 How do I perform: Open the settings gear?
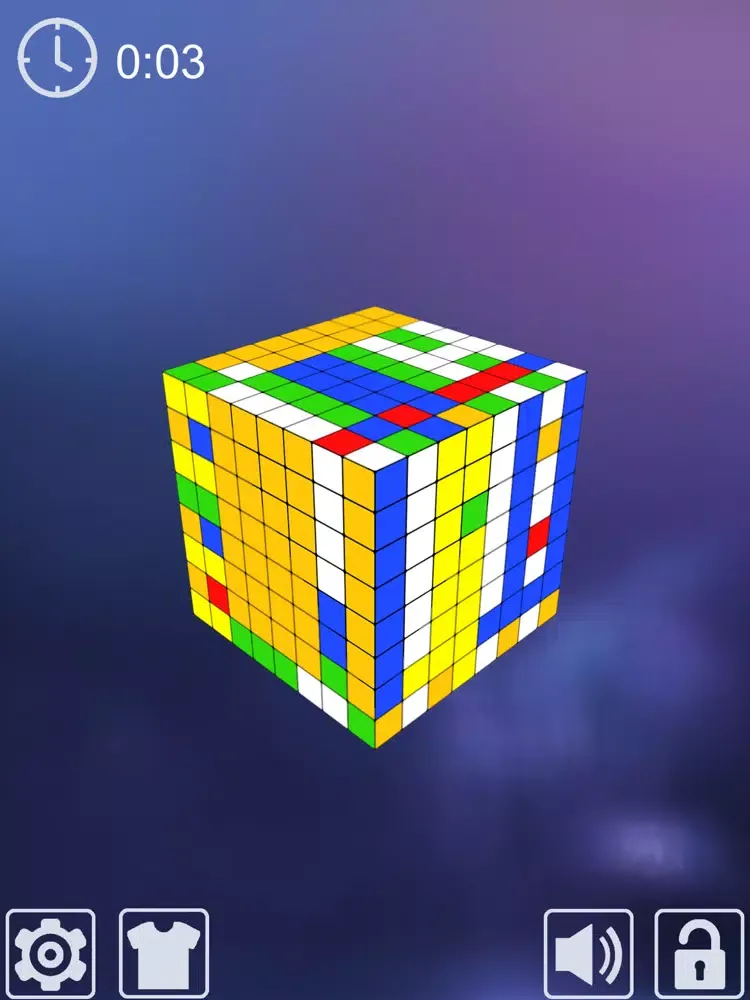click(50, 953)
